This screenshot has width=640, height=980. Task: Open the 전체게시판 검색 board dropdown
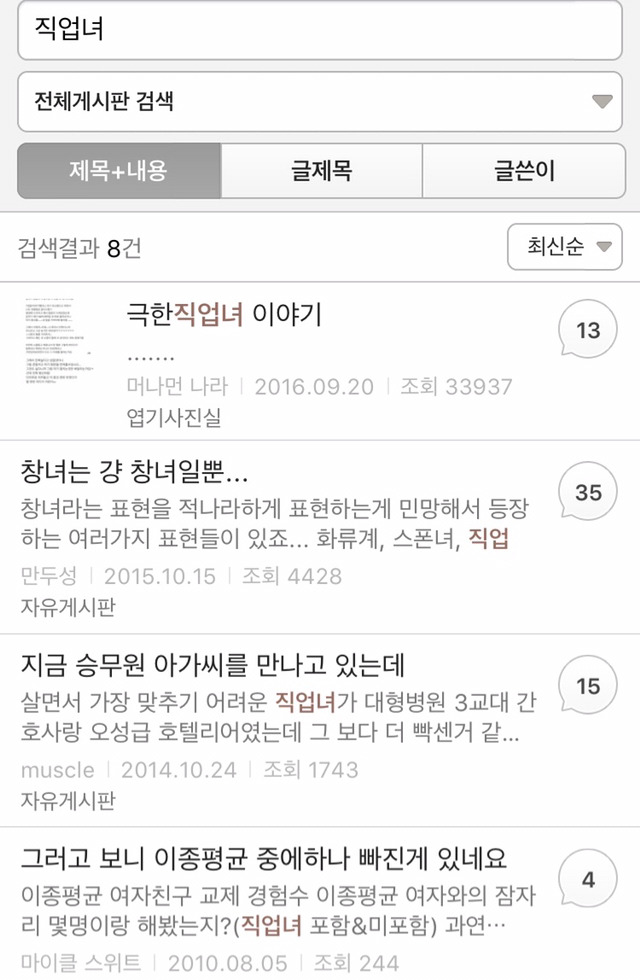(320, 101)
